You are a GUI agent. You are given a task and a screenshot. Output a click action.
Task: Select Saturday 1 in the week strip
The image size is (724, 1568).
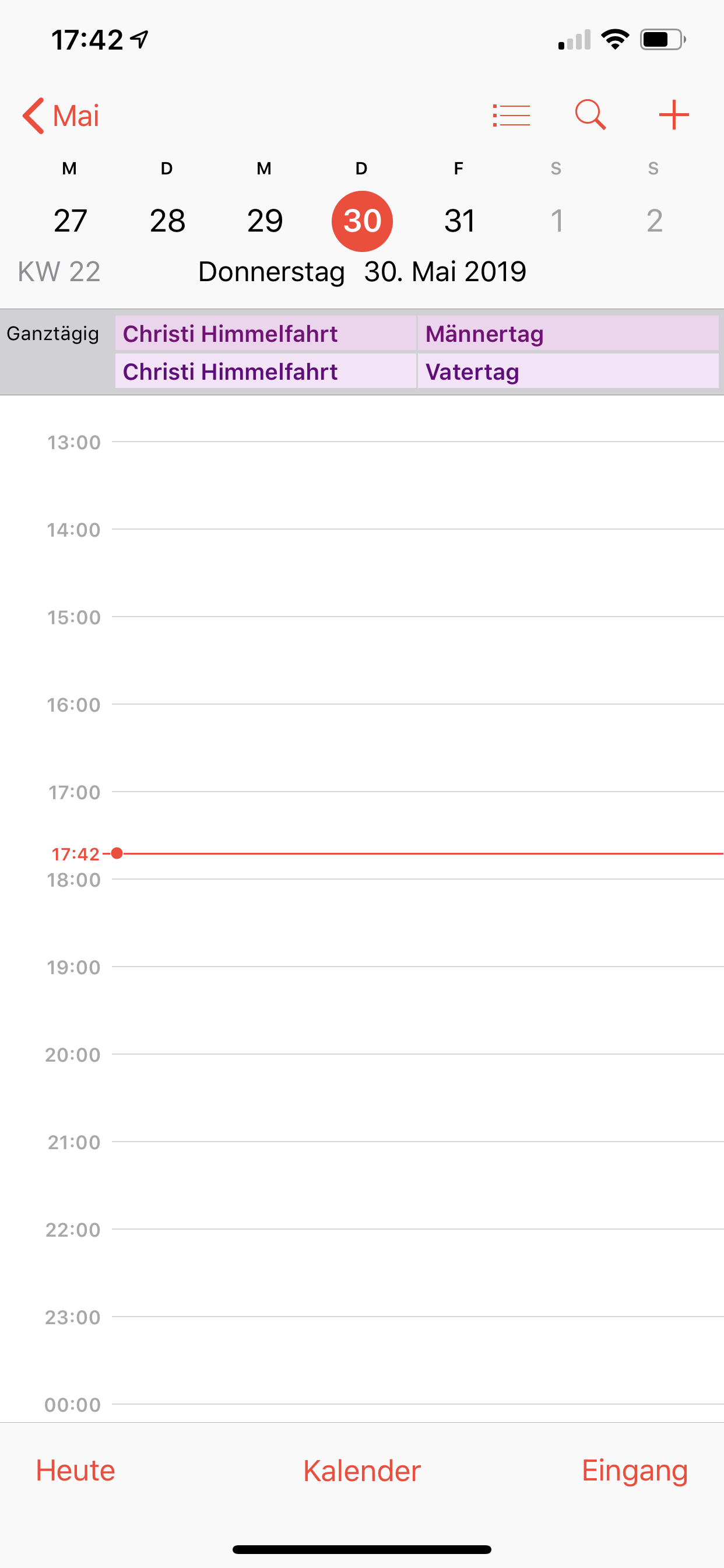[556, 220]
